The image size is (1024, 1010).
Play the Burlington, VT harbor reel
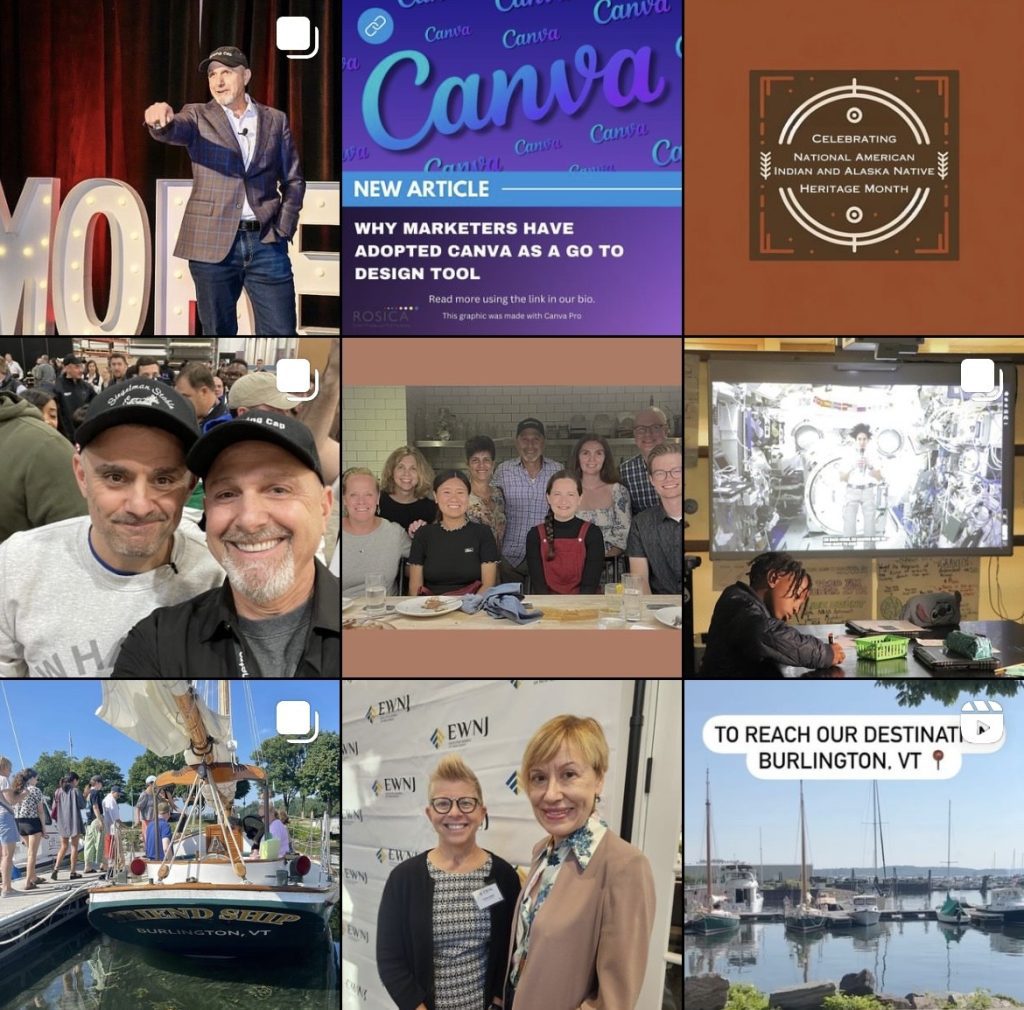tap(854, 845)
